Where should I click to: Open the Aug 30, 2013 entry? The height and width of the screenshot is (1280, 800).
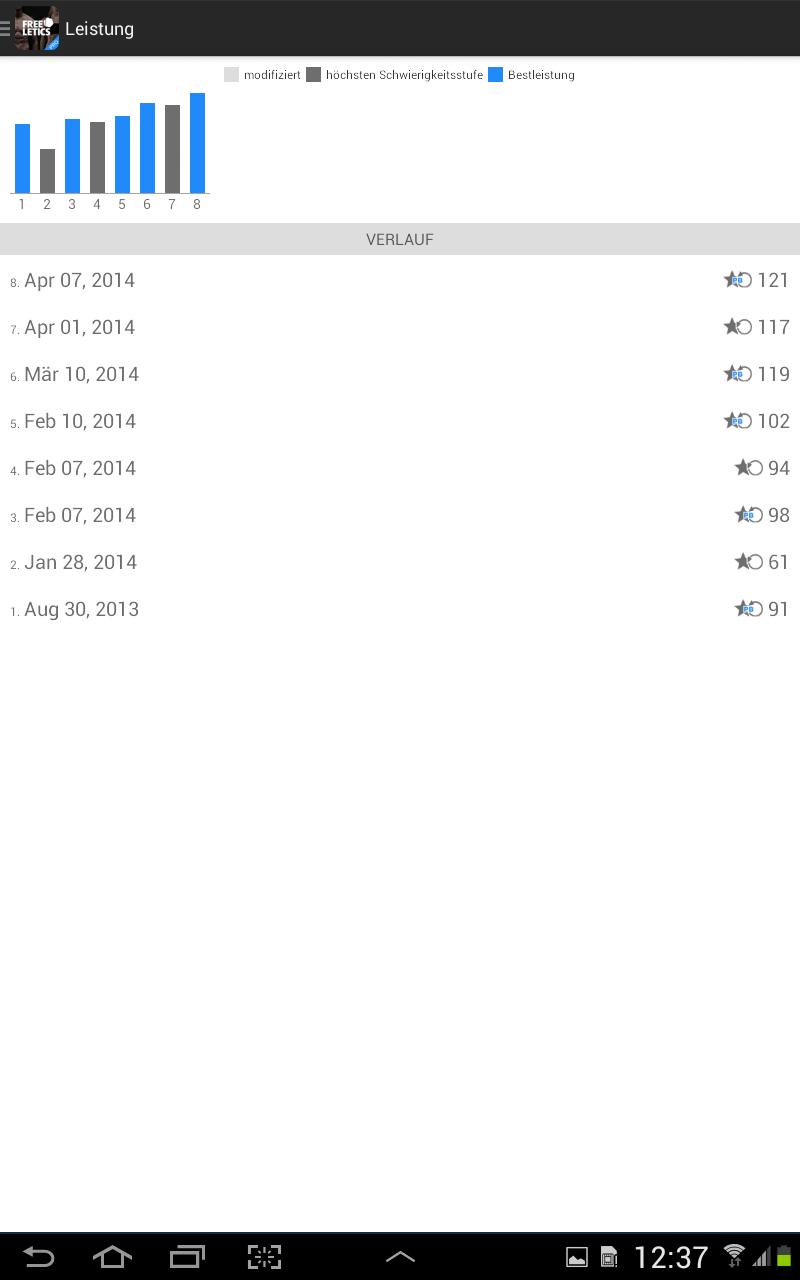pos(400,609)
